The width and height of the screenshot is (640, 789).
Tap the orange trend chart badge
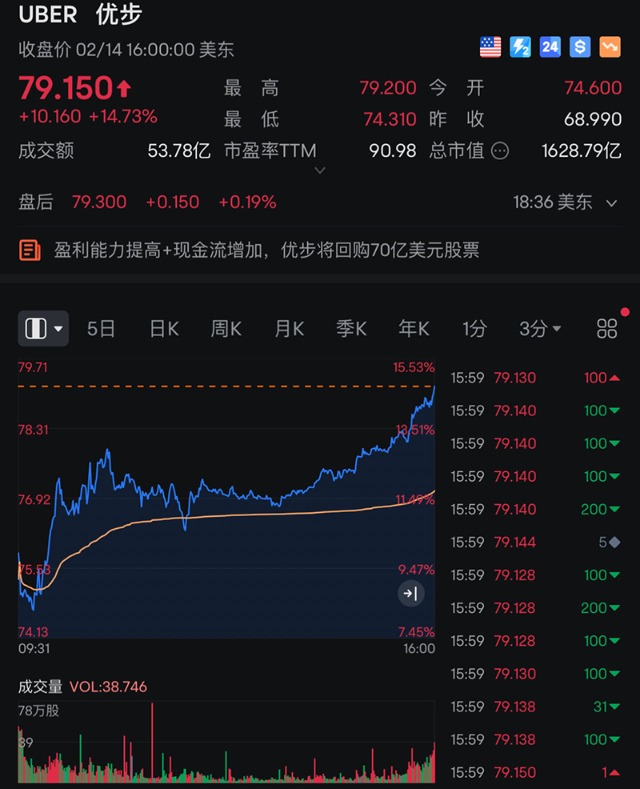tap(610, 46)
